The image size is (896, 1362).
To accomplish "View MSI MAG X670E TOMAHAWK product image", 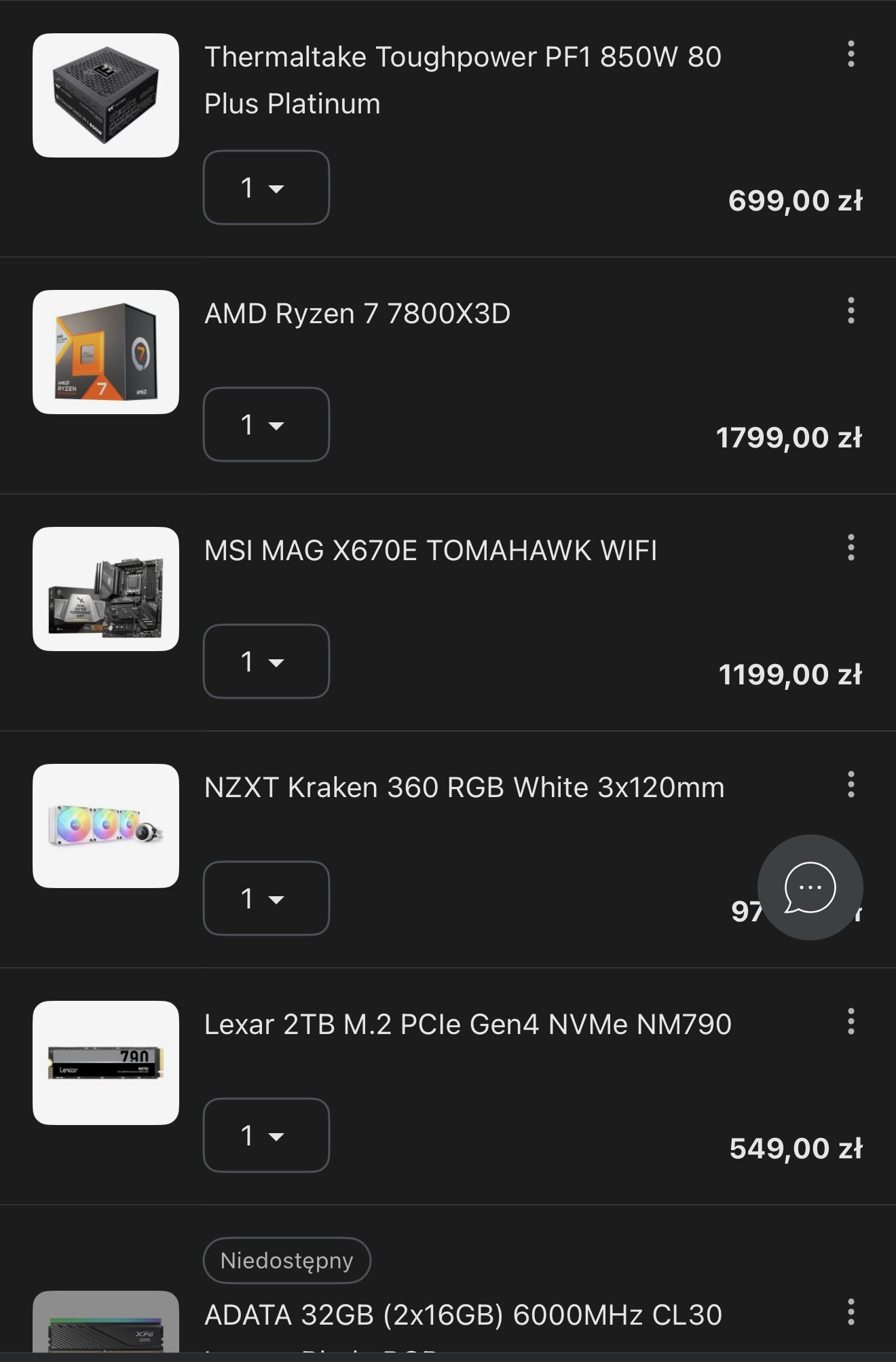I will coord(106,589).
